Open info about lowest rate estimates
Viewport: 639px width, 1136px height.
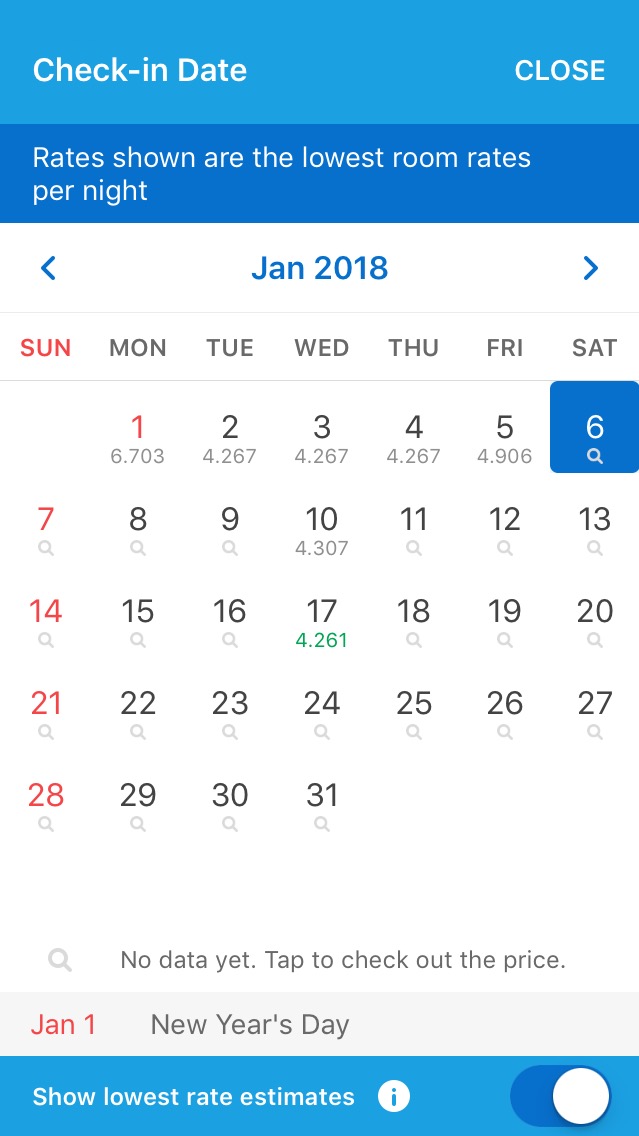[x=394, y=1097]
